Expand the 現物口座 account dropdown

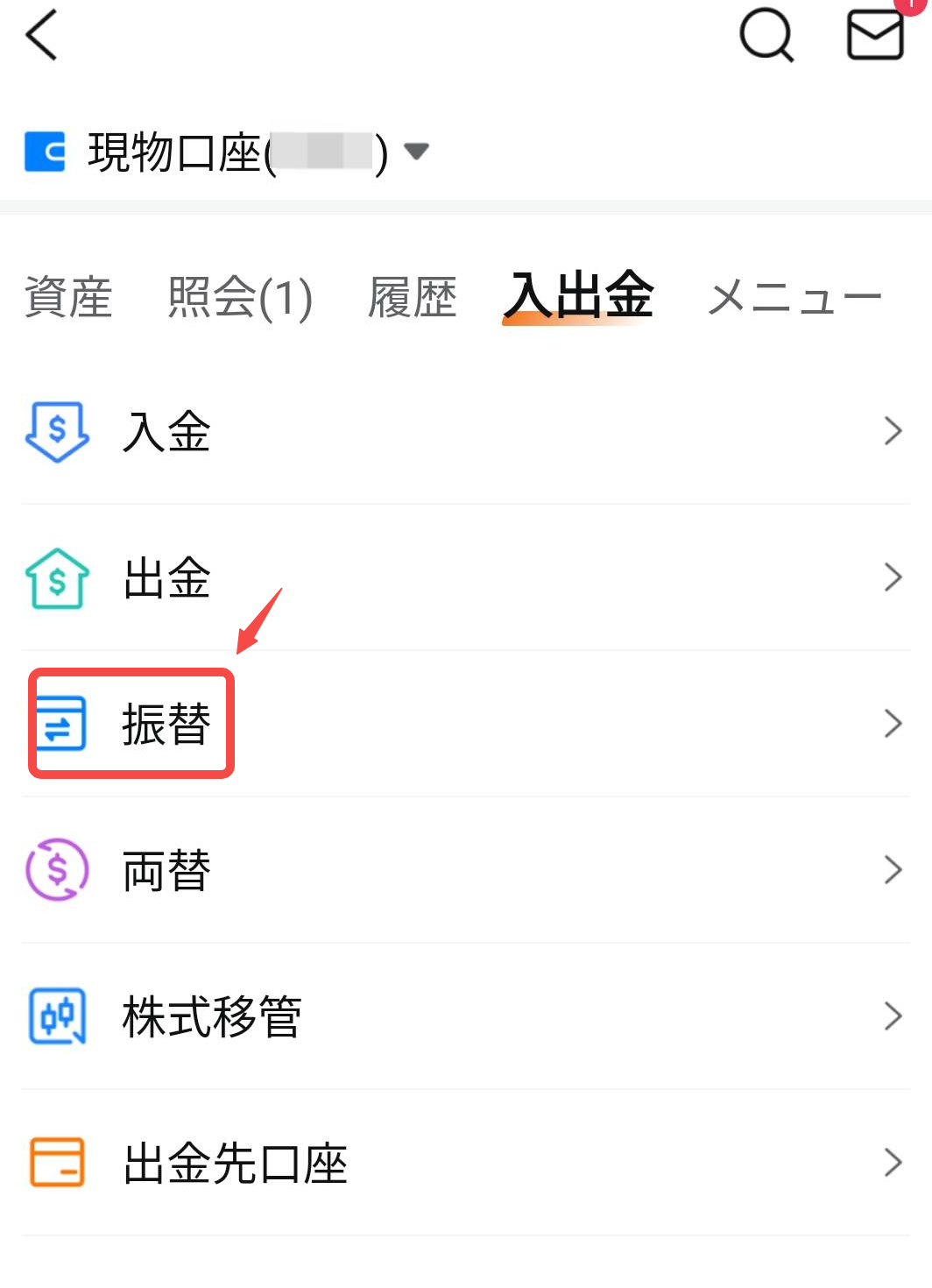click(415, 152)
